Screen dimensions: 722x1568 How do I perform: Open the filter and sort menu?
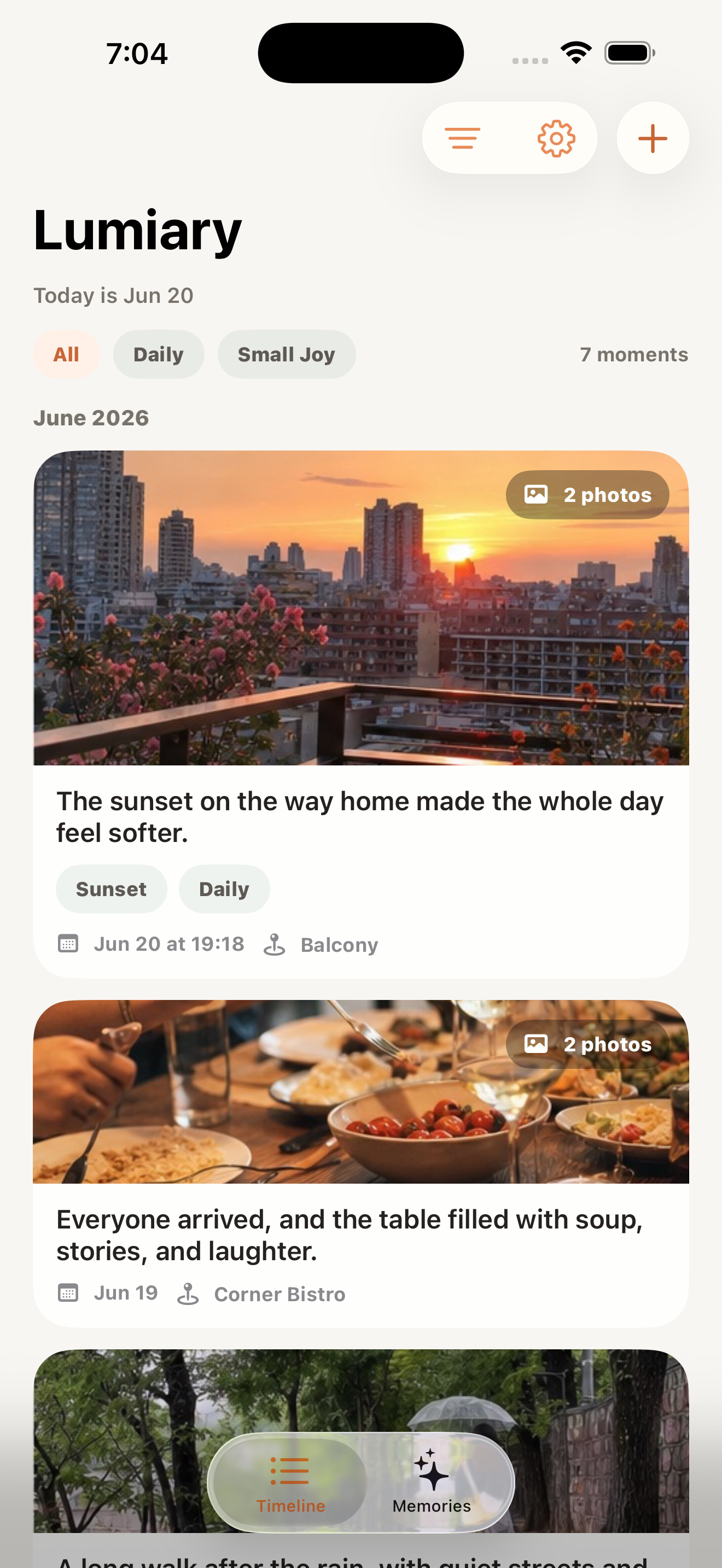point(463,138)
